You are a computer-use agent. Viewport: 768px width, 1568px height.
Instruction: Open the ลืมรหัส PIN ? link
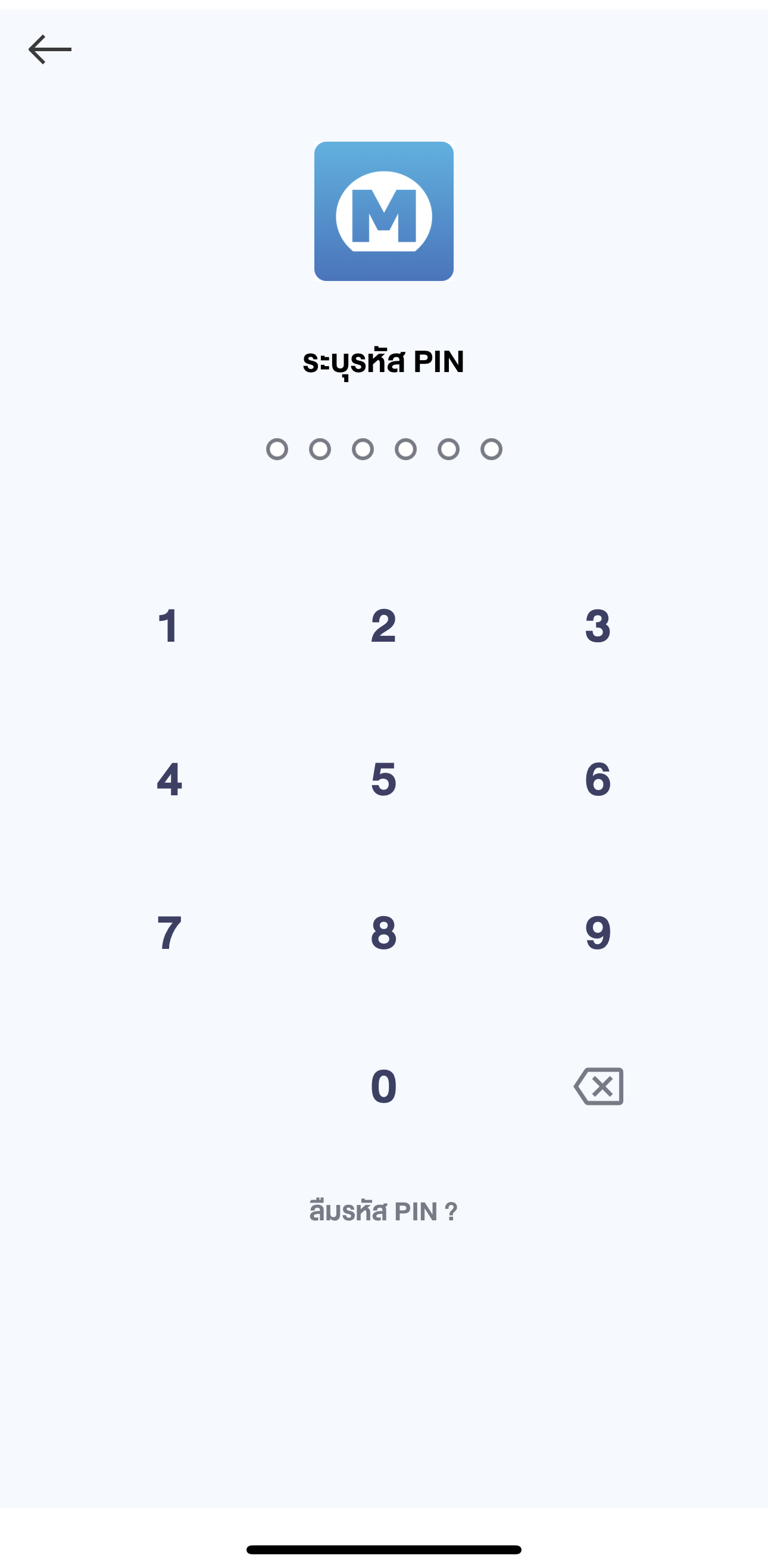(383, 1212)
